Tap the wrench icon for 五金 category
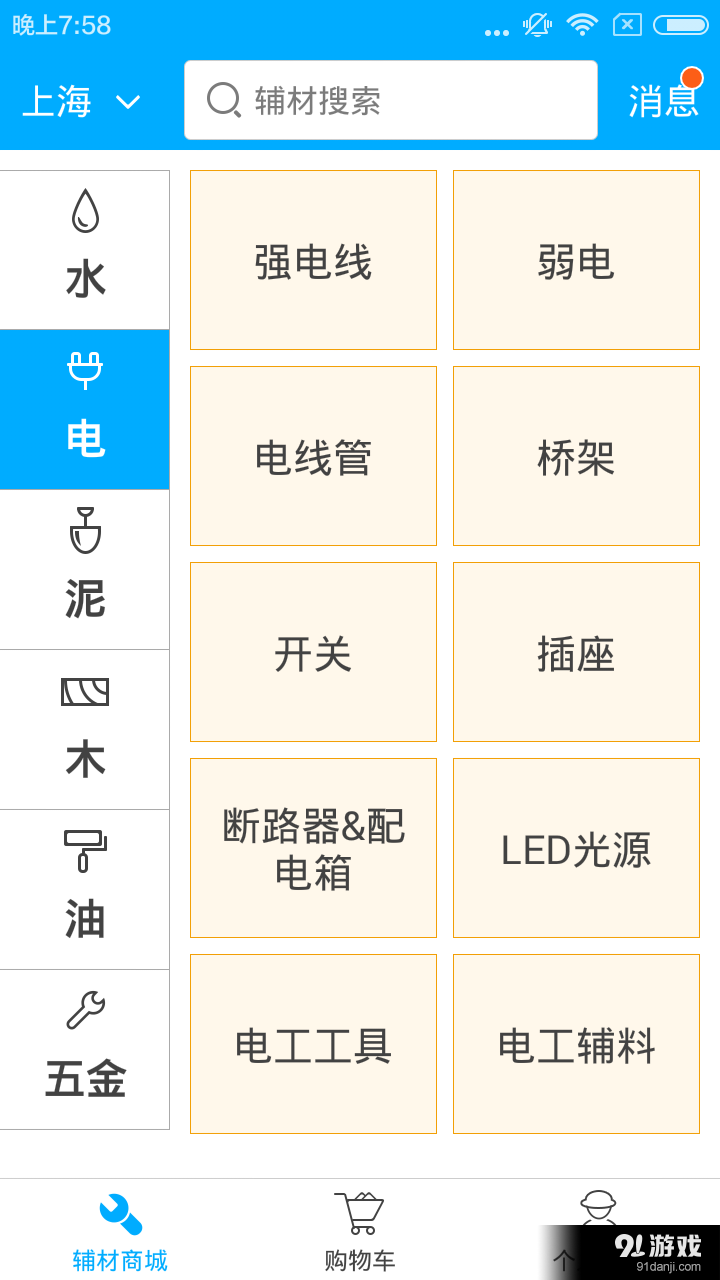Image resolution: width=720 pixels, height=1280 pixels. [x=85, y=1010]
